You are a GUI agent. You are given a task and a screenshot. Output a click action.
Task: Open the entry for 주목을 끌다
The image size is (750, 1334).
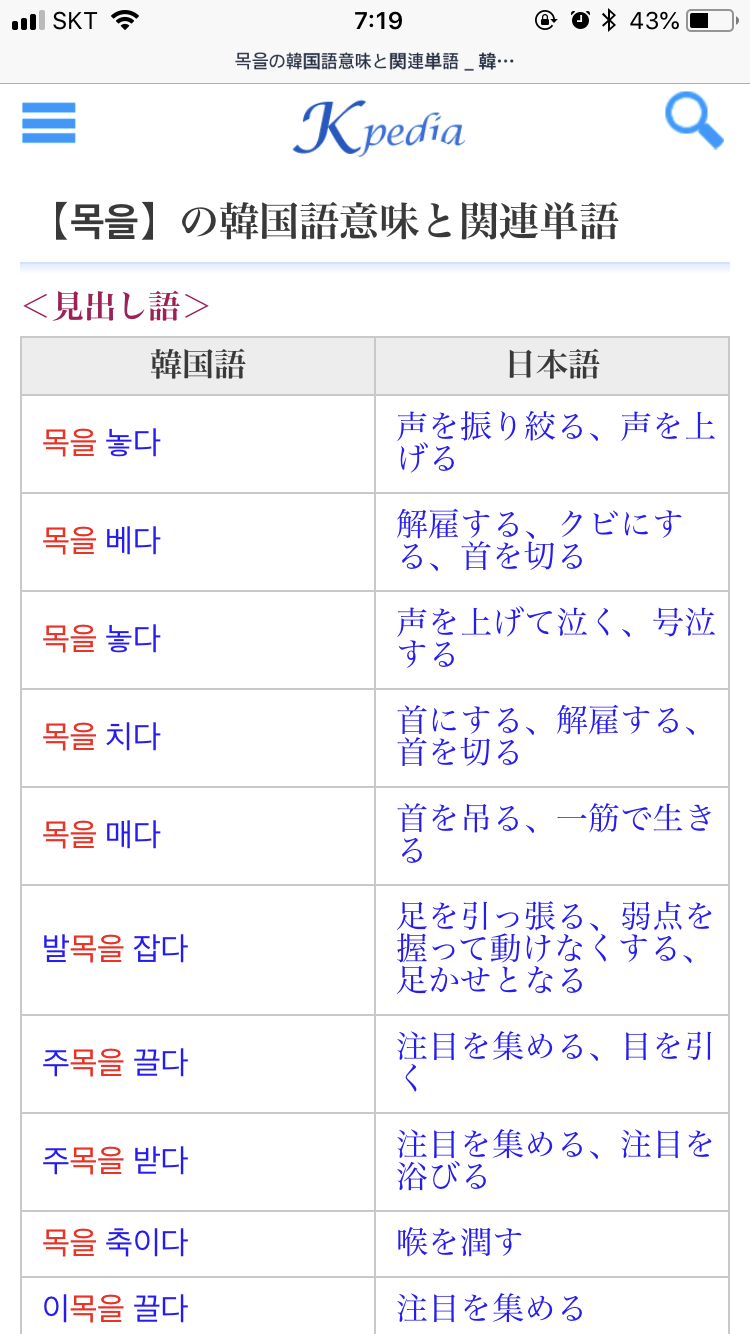point(111,1063)
